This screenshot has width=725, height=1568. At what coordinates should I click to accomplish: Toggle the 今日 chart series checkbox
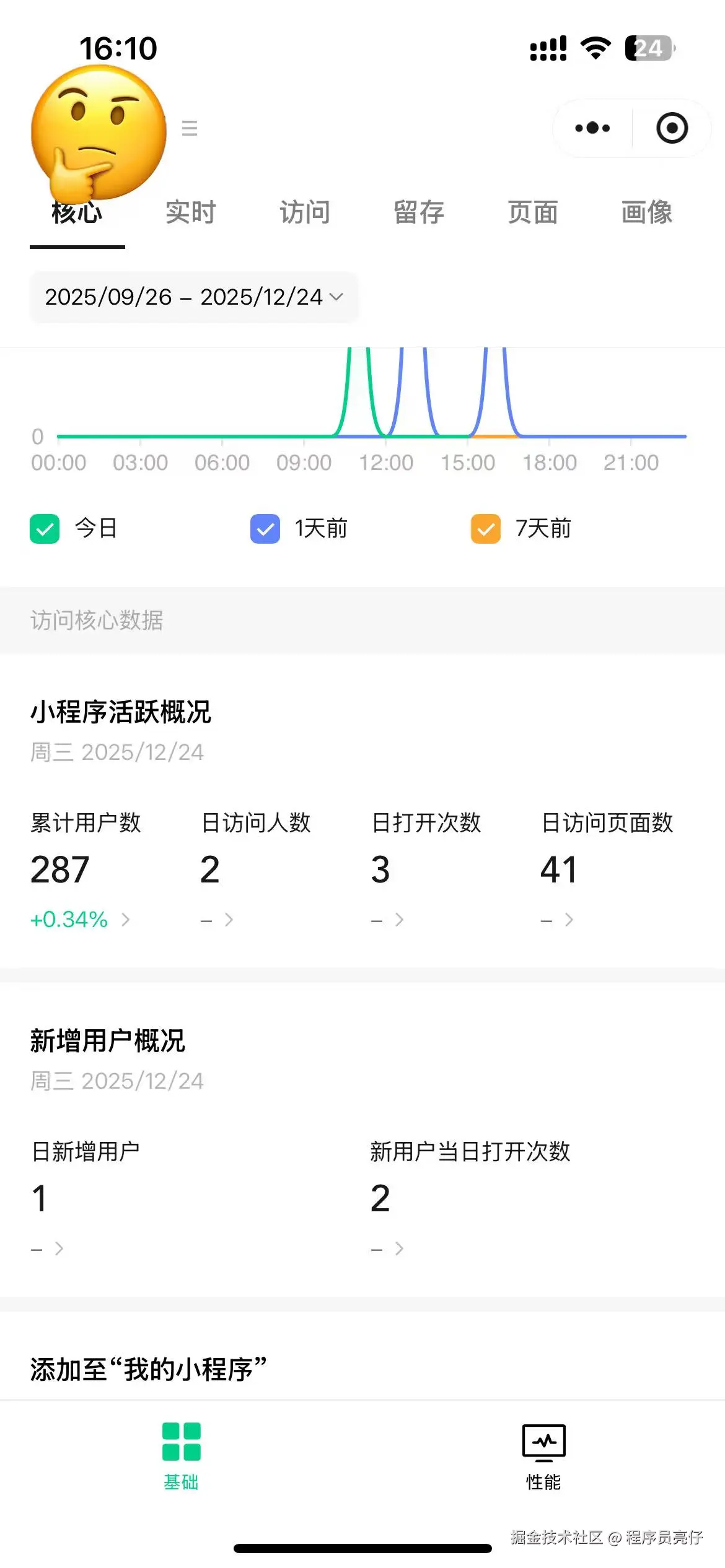(x=43, y=528)
